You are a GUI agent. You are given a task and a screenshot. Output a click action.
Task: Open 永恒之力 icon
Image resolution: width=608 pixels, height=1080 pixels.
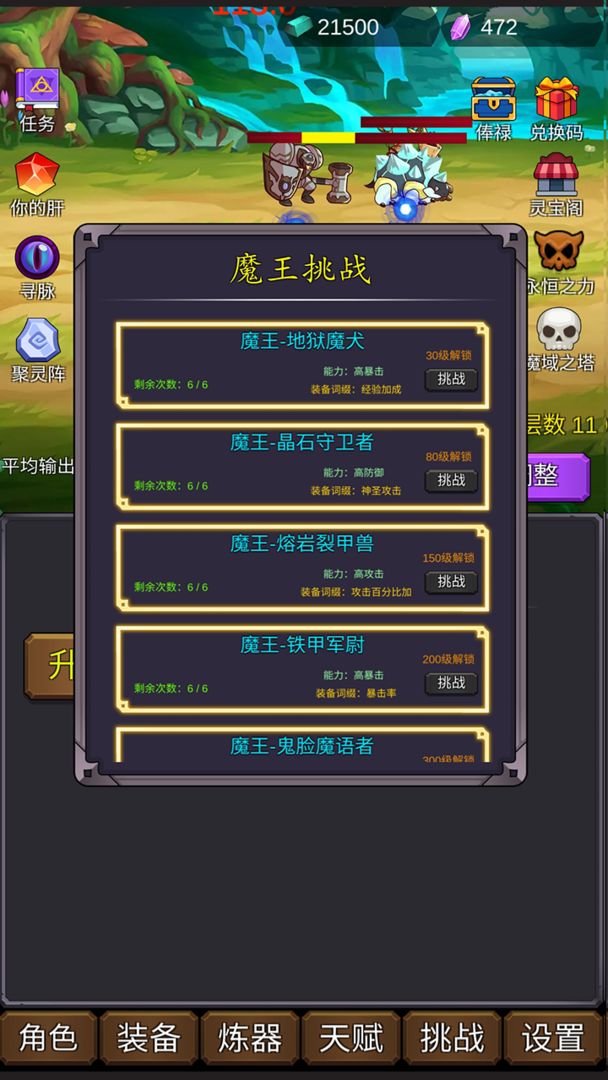[x=558, y=260]
